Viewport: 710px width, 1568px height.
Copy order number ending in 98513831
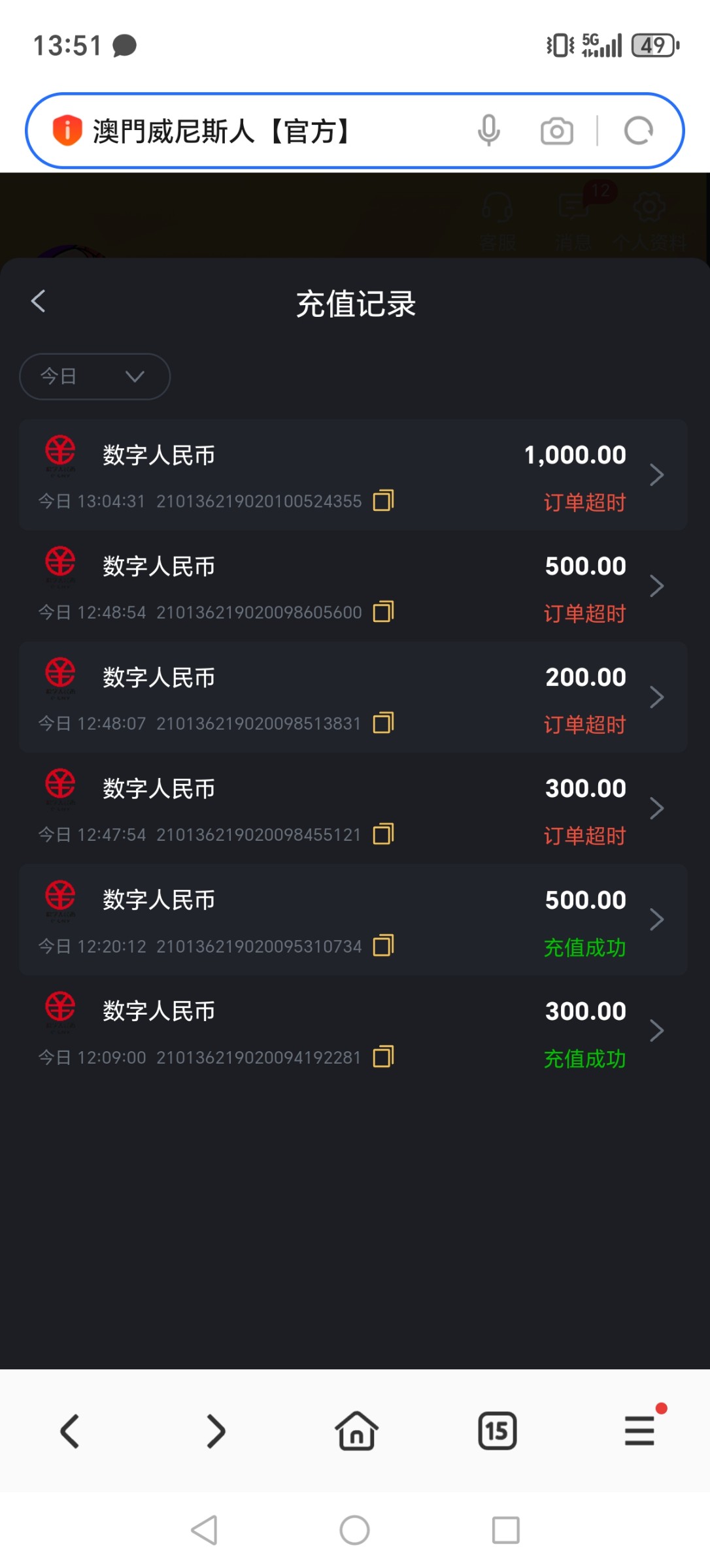coord(383,723)
